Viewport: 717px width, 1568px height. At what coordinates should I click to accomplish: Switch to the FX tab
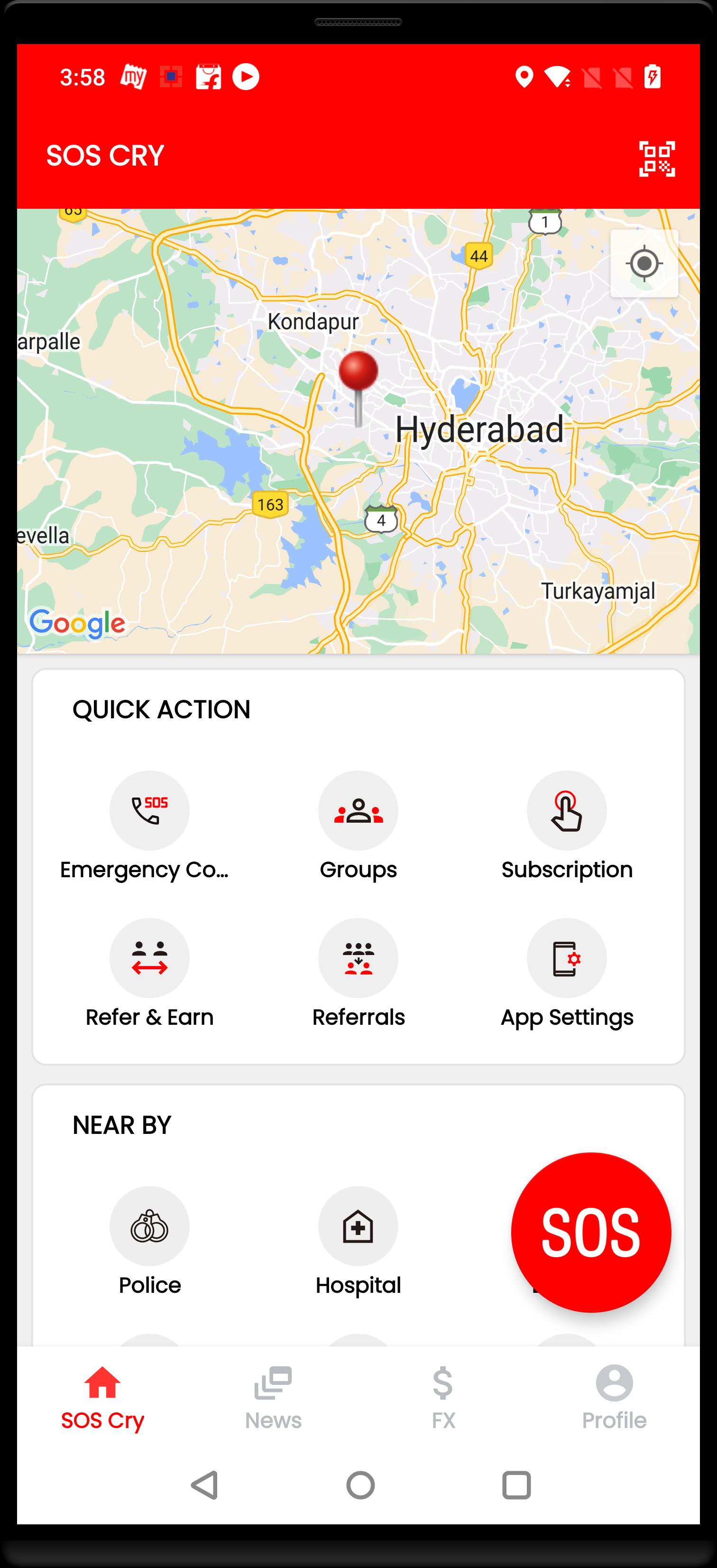[x=443, y=1398]
